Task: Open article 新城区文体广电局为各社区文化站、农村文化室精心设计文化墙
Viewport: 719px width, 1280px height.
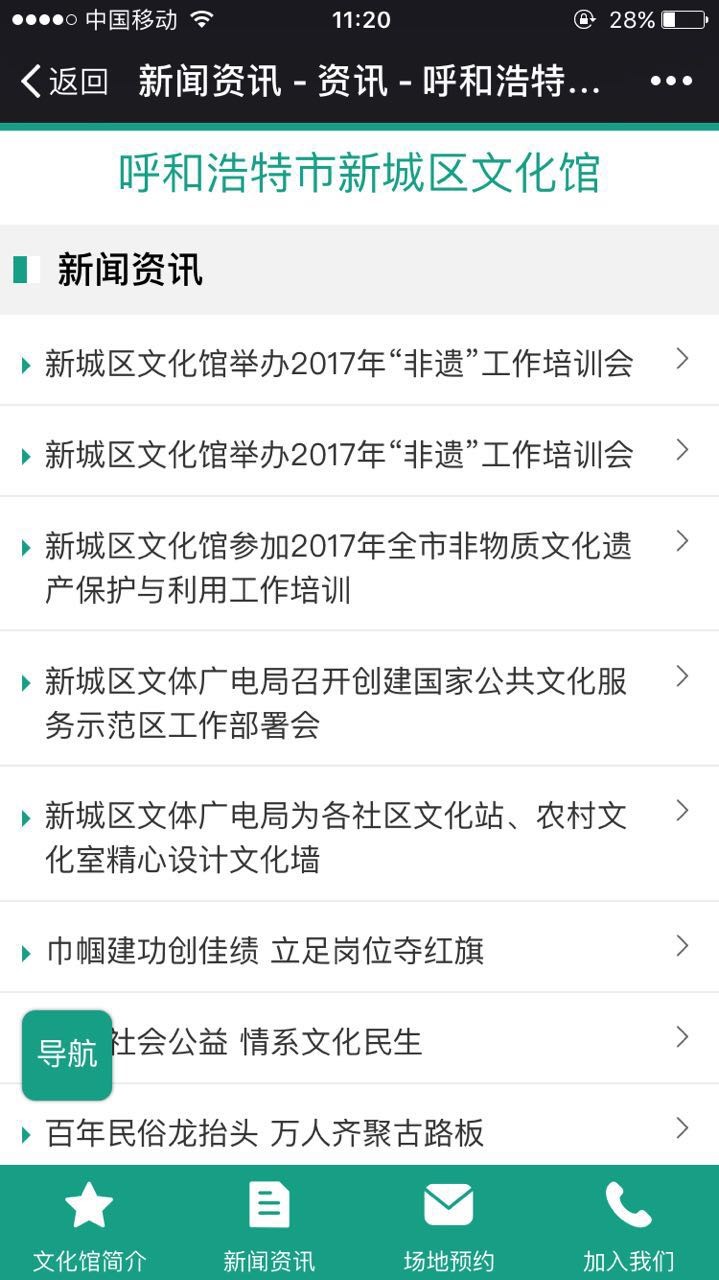Action: point(359,834)
